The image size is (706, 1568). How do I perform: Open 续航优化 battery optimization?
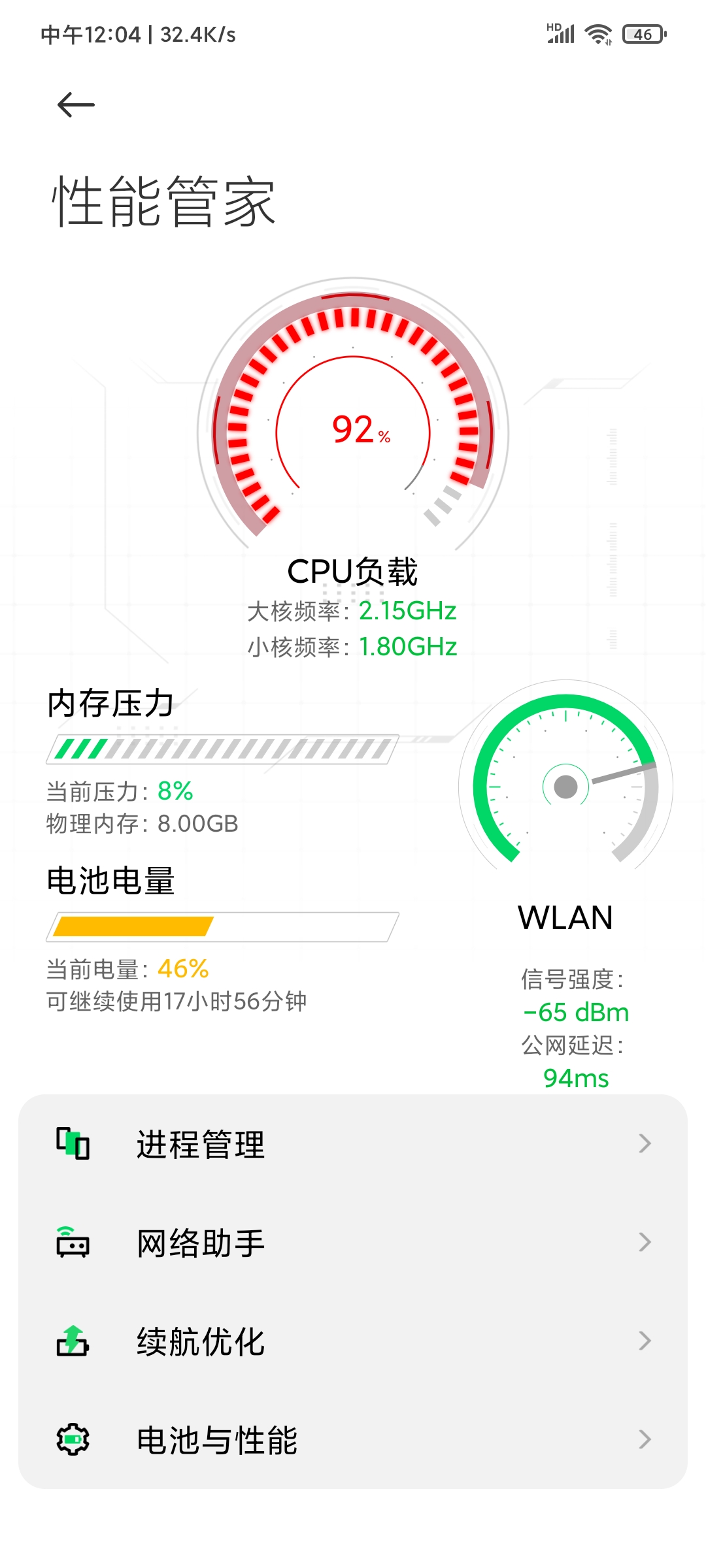coord(353,1341)
